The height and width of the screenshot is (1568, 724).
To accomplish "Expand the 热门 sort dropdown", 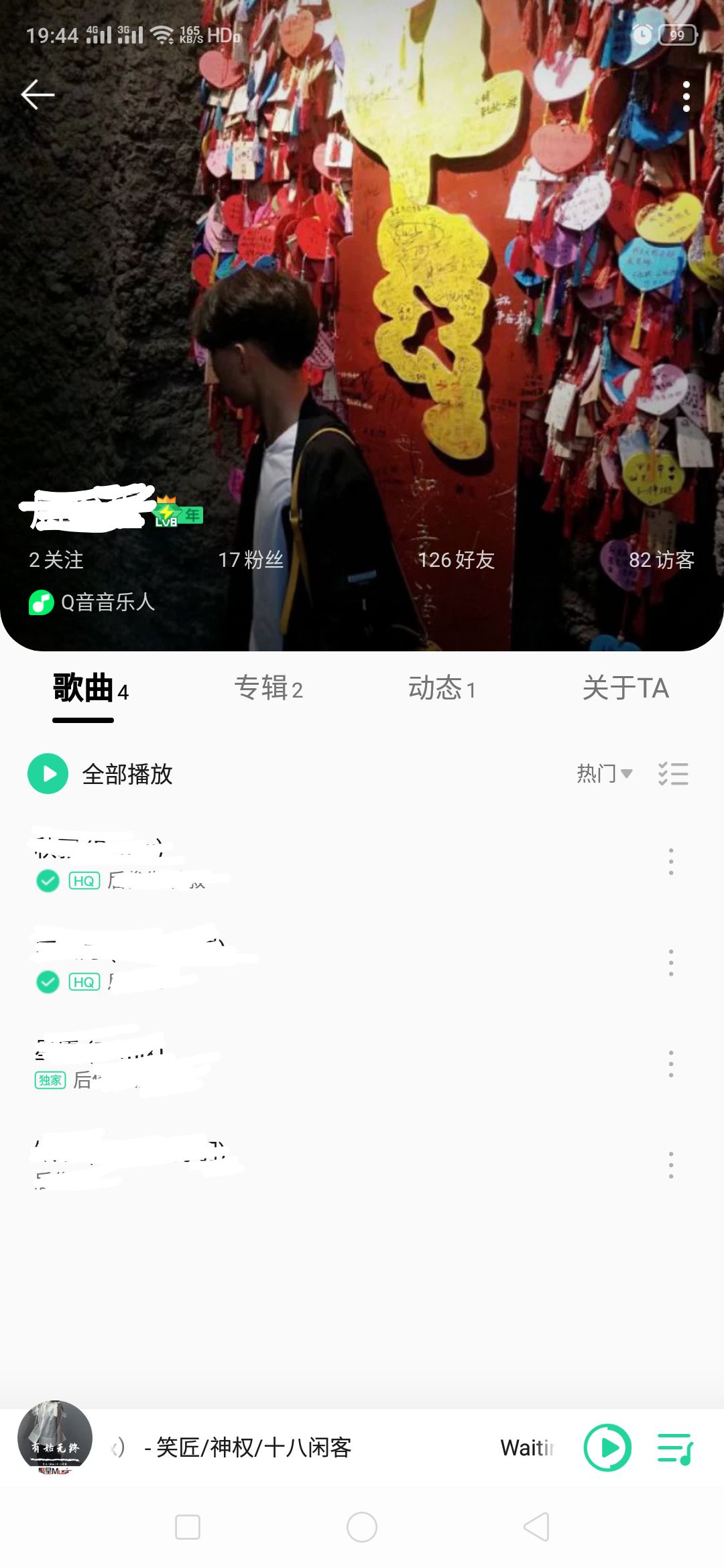I will pyautogui.click(x=604, y=774).
